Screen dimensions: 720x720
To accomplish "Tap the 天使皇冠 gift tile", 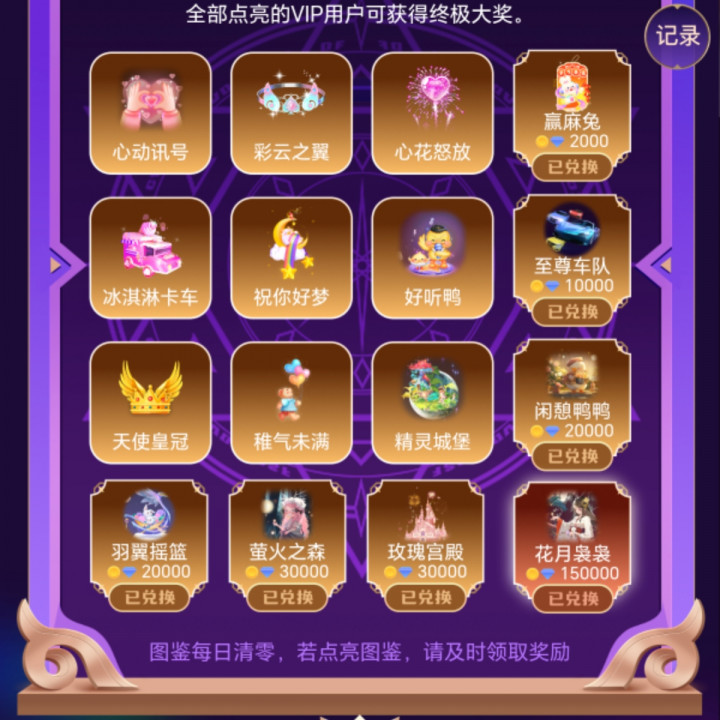I will (150, 402).
